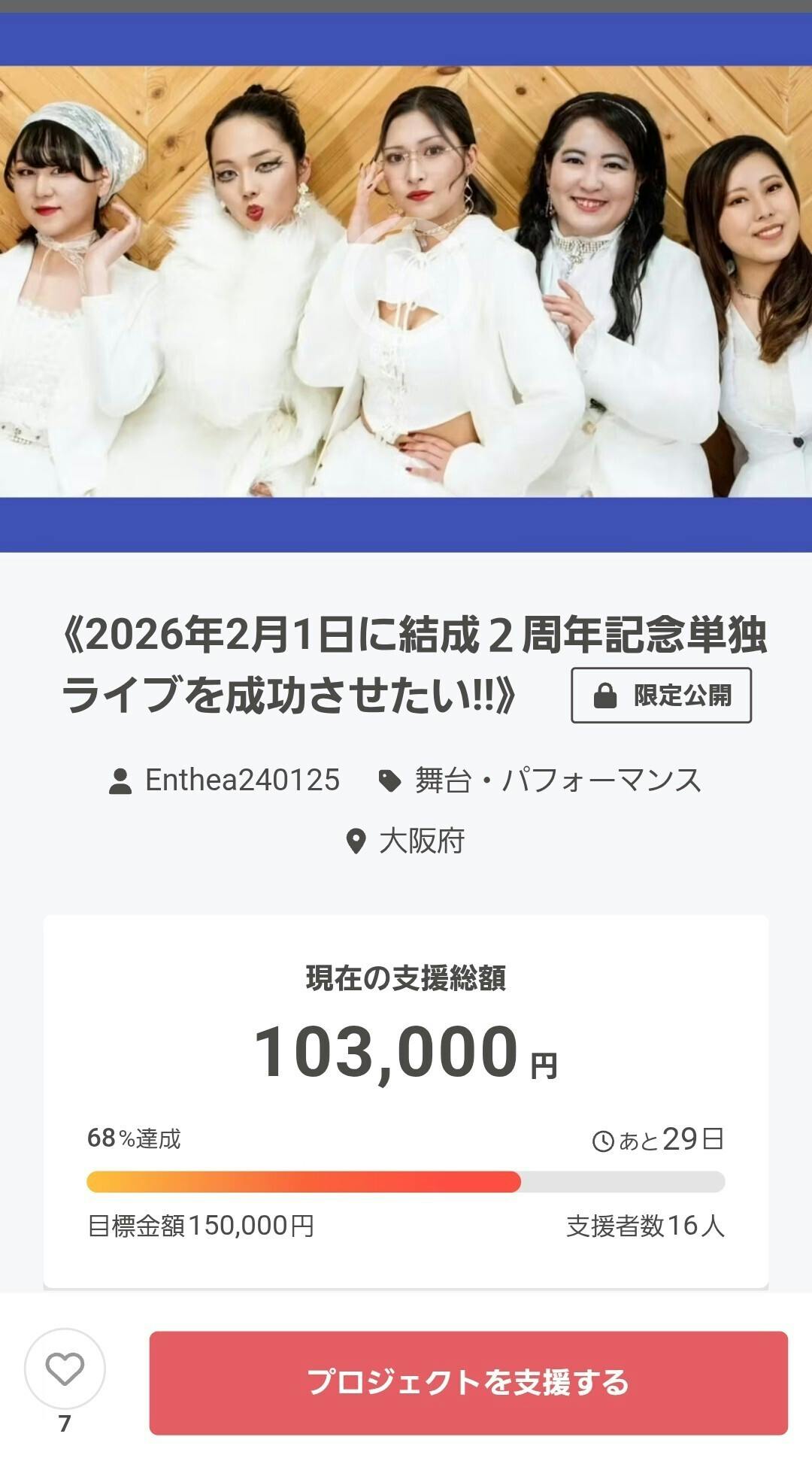The width and height of the screenshot is (812, 1461).
Task: Open the 大阪府 location link
Action: tap(421, 841)
